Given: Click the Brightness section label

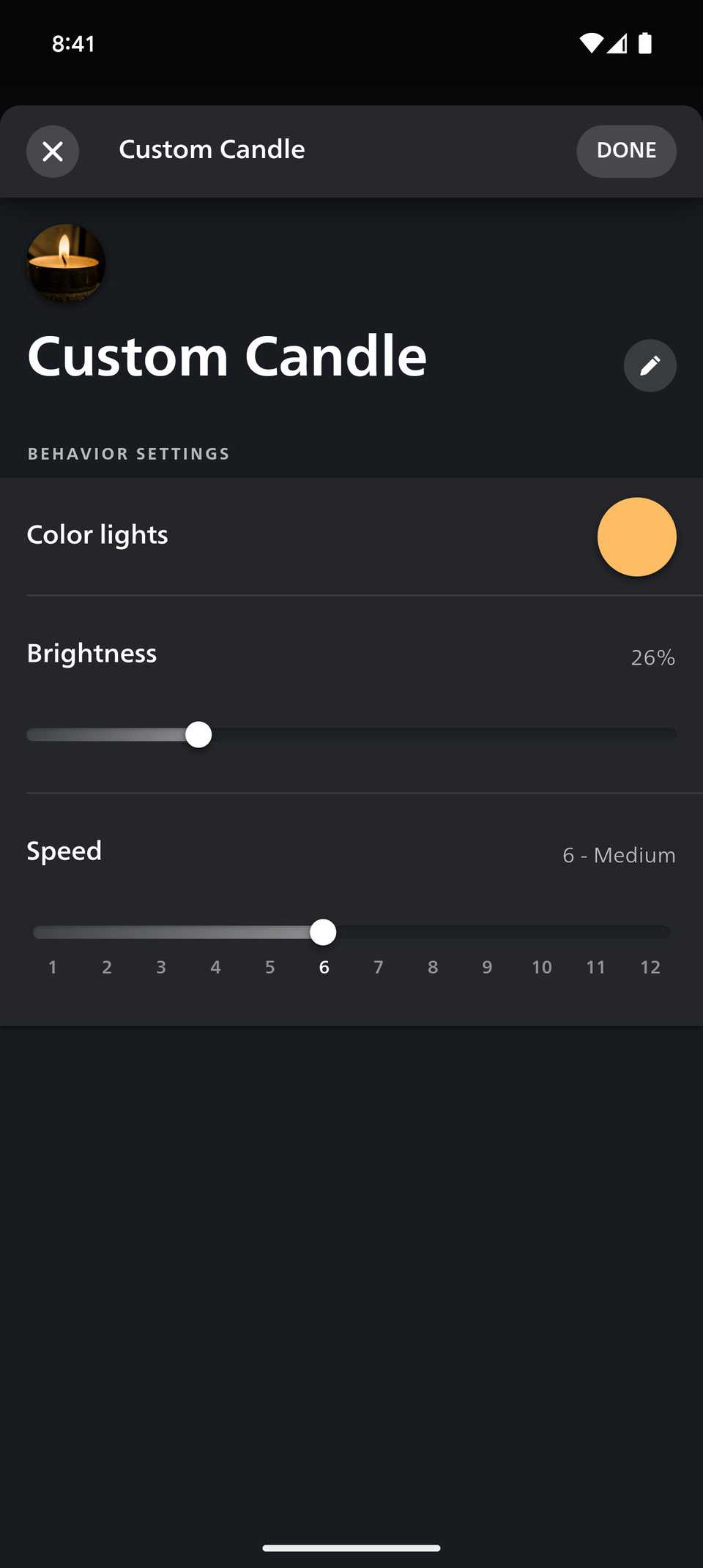Looking at the screenshot, I should tap(91, 653).
